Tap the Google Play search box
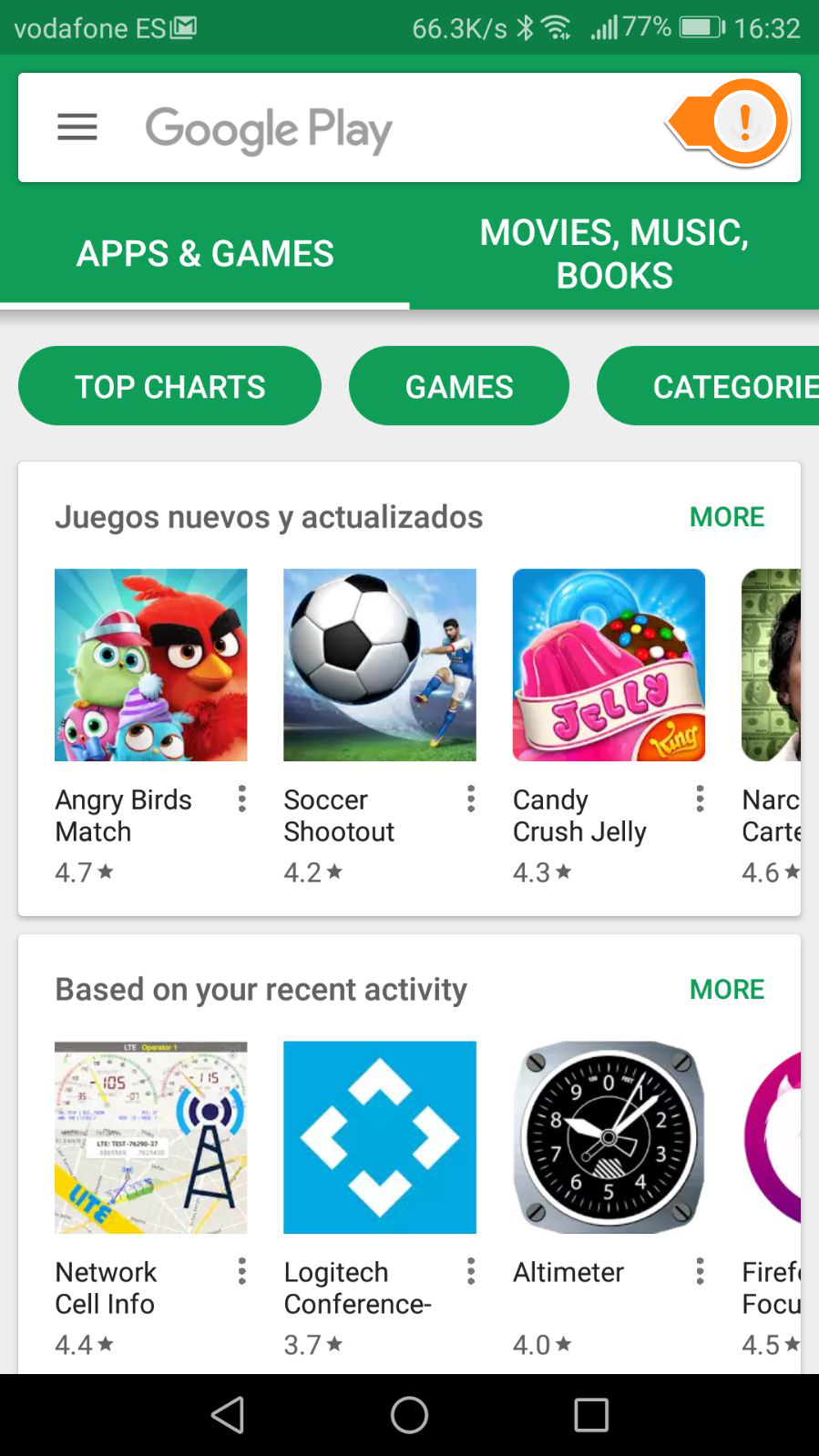Image resolution: width=819 pixels, height=1456 pixels. [383, 128]
